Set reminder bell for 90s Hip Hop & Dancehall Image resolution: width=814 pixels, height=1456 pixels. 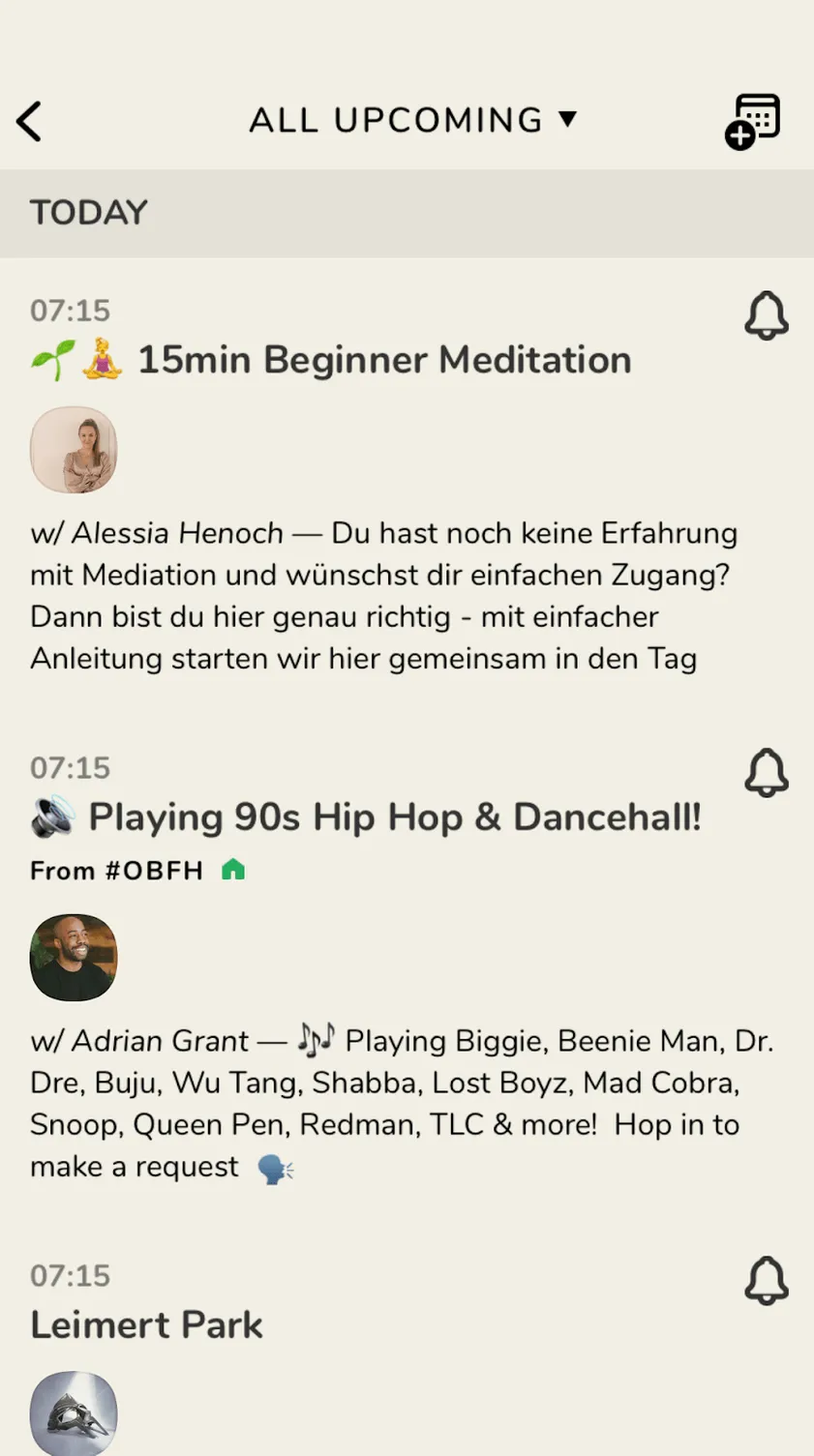click(x=766, y=773)
